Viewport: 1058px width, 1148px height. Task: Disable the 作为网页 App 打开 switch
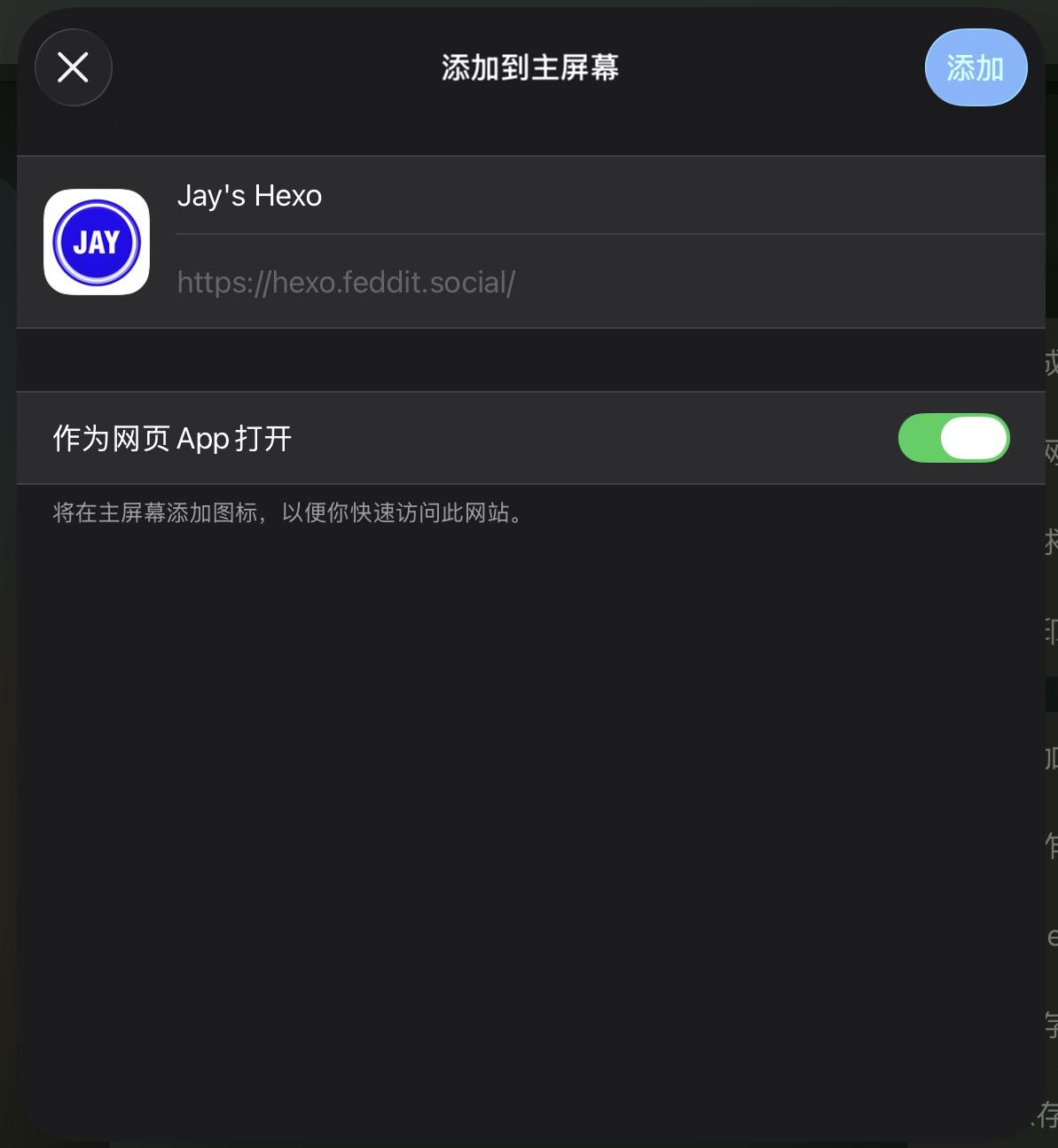[x=953, y=438]
